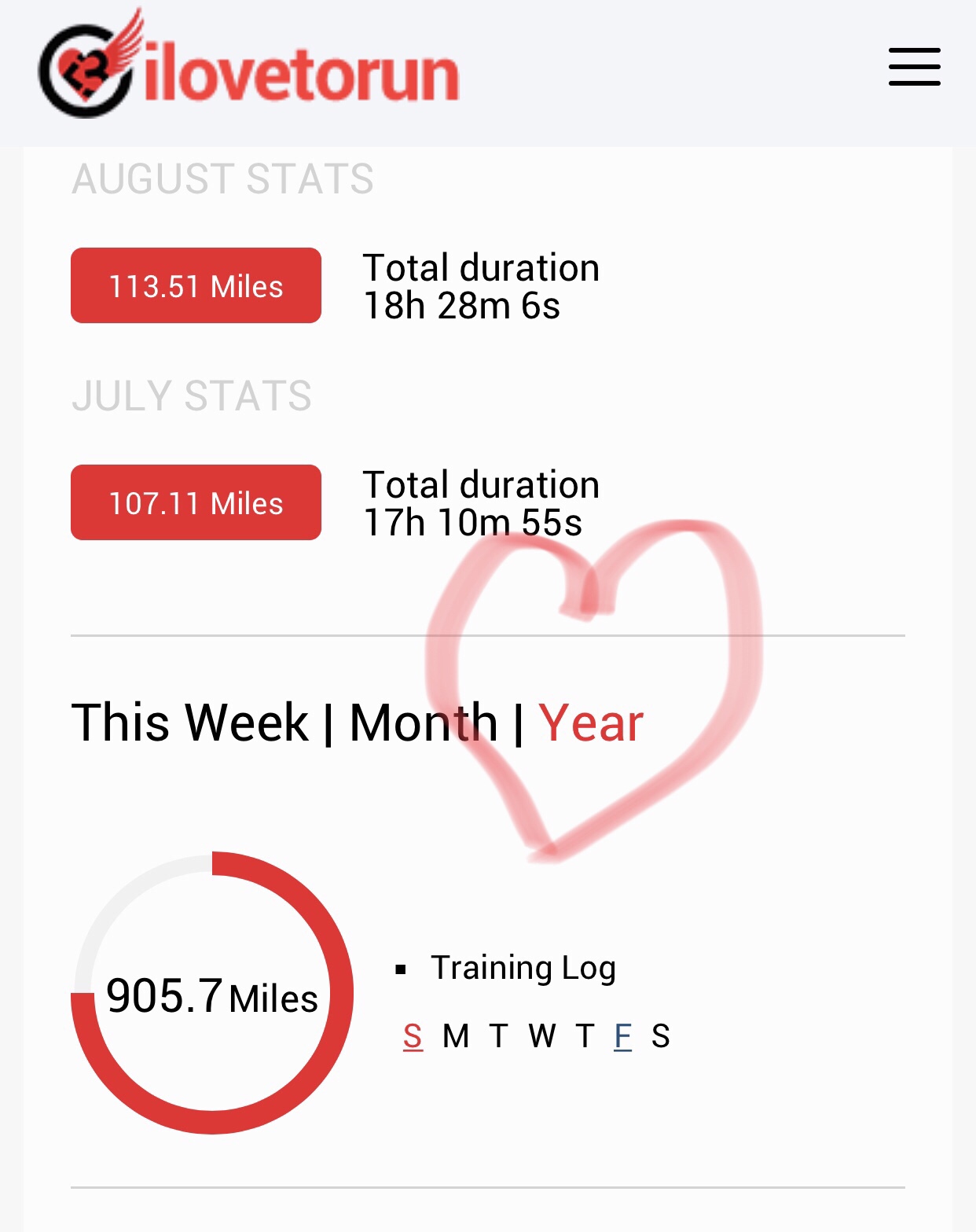Switch to the Month view
The image size is (976, 1232).
[423, 723]
